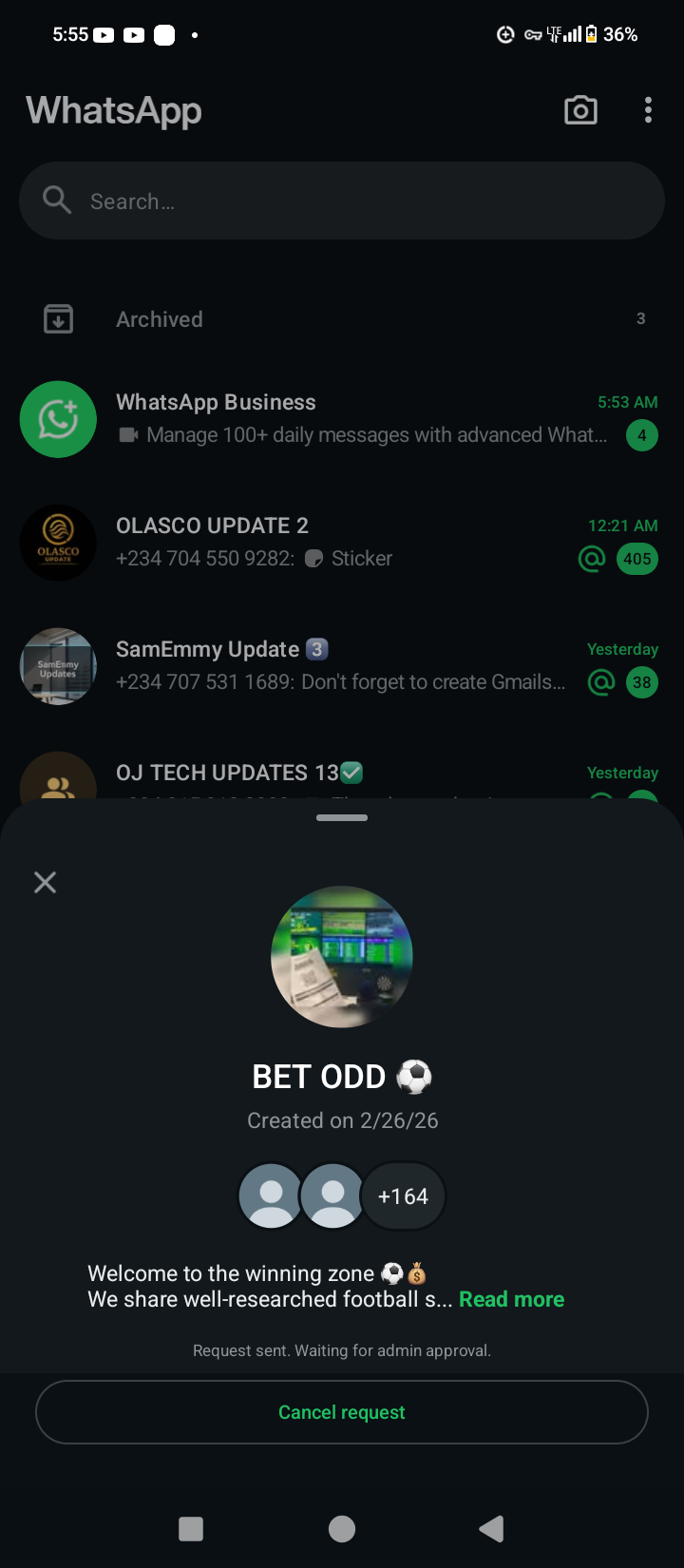Expand group description with Read more
684x1568 pixels.
point(511,1299)
